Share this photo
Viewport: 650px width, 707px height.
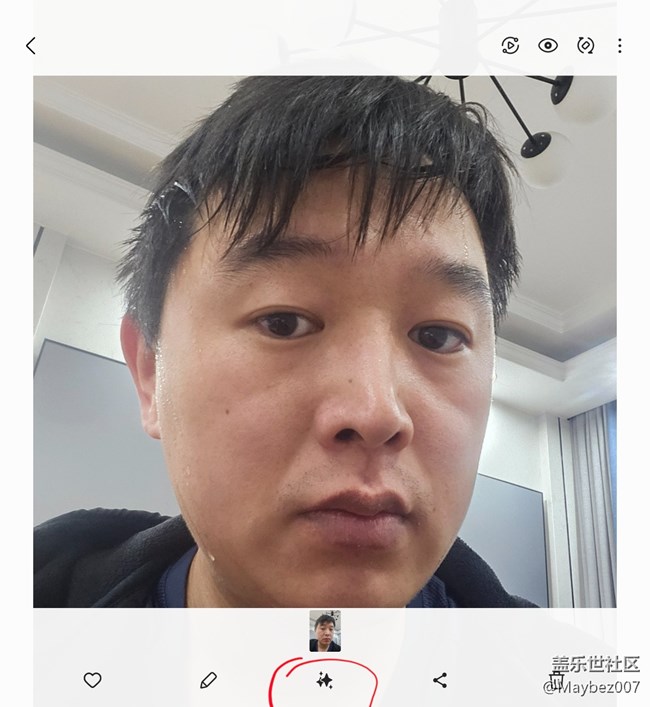click(440, 680)
